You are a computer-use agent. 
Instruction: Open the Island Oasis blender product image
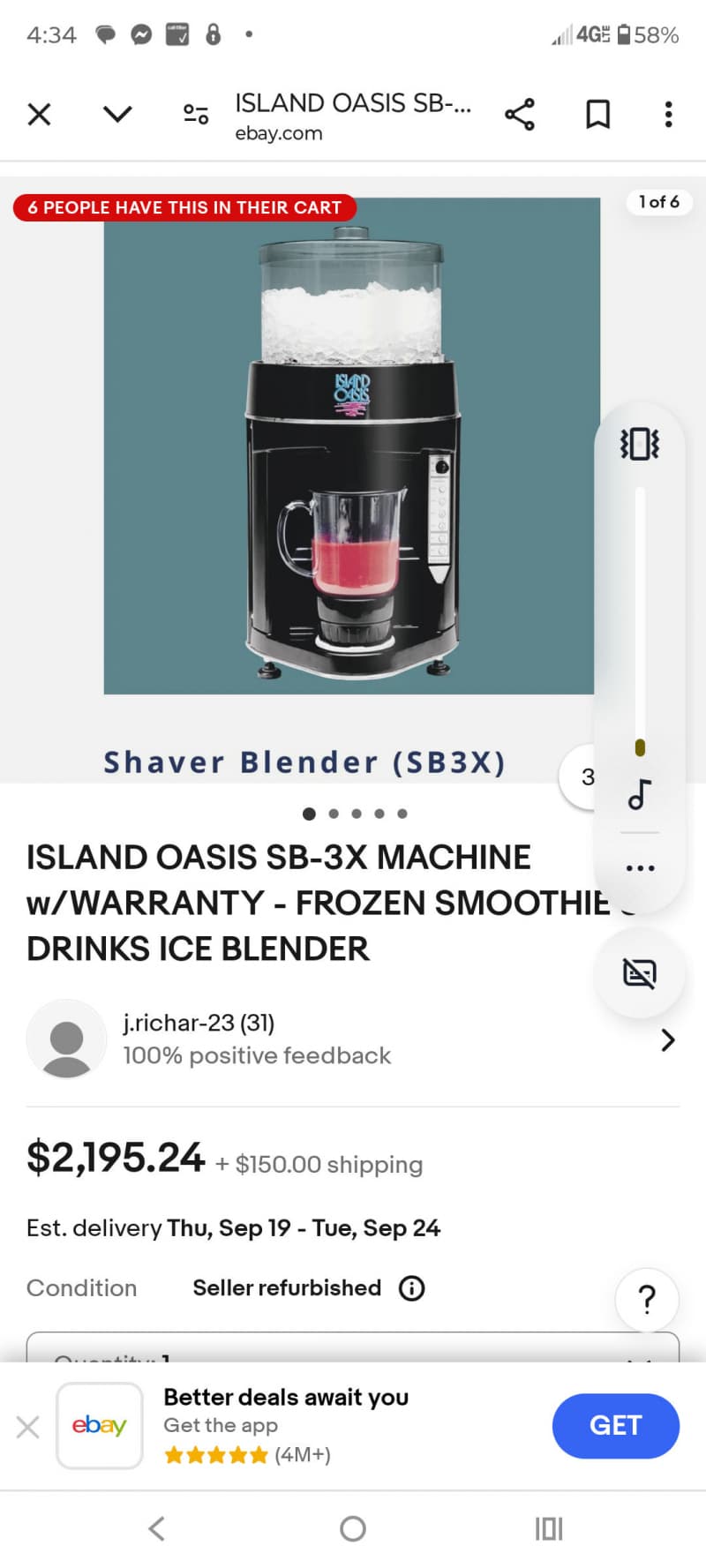351,446
